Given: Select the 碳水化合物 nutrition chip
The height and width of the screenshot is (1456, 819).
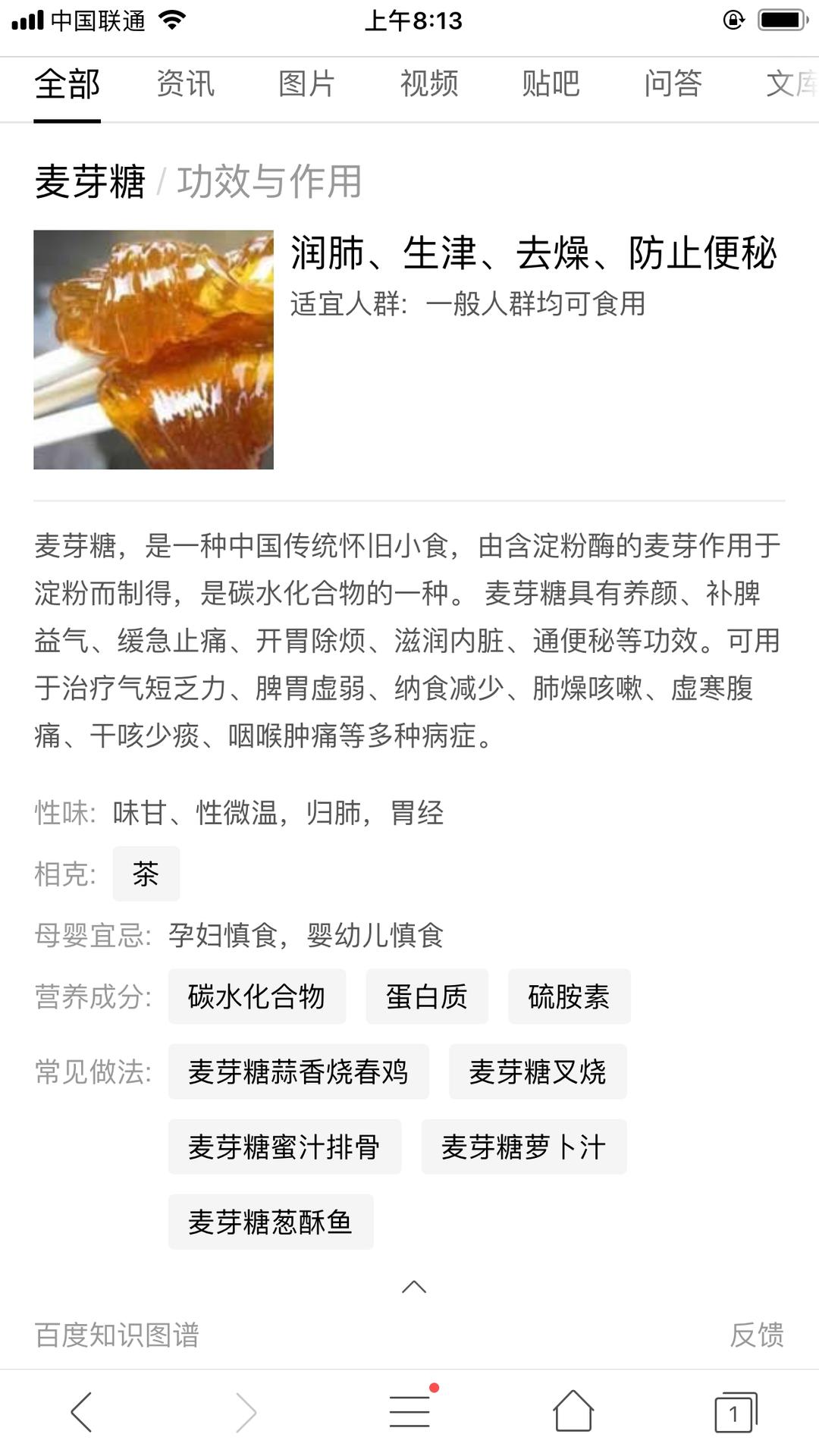Looking at the screenshot, I should 256,996.
